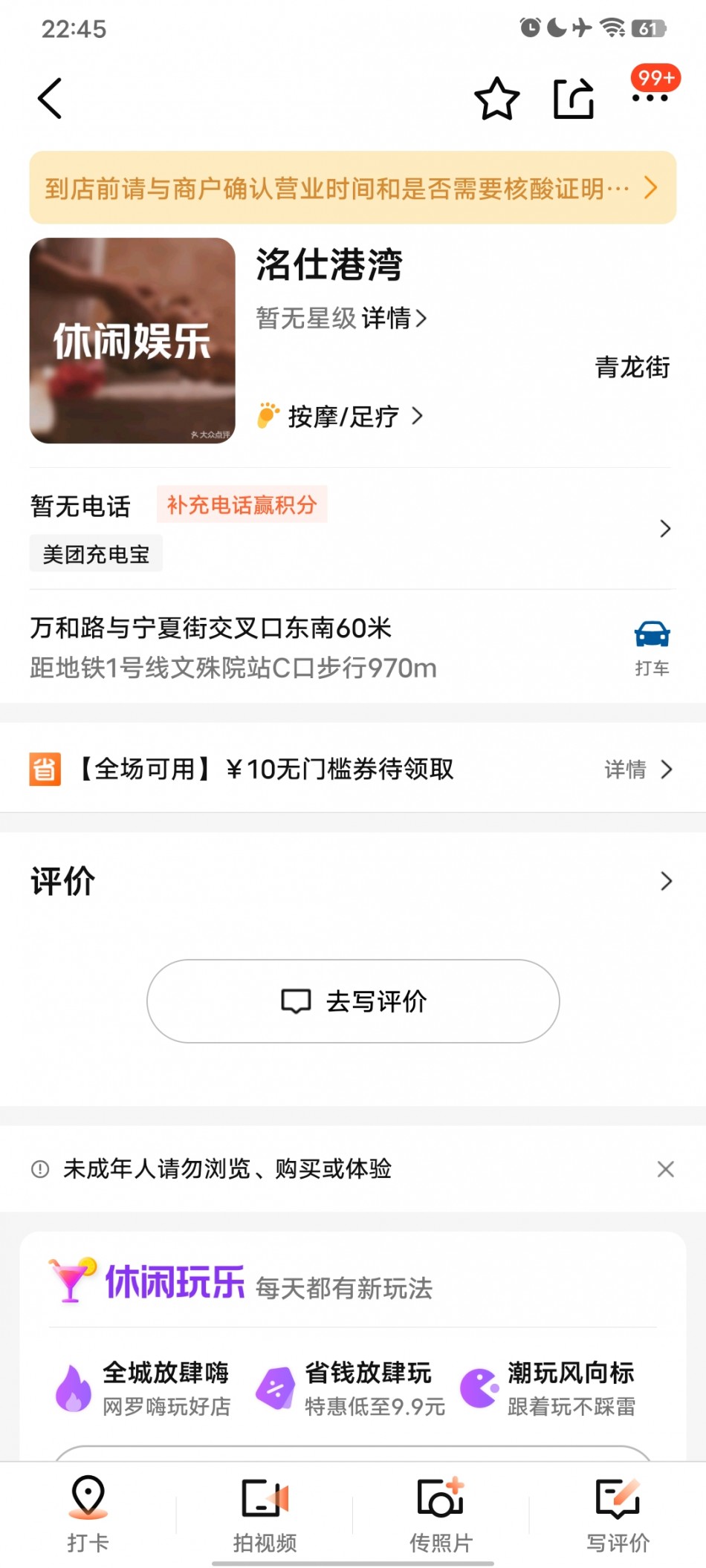The image size is (706, 1568).
Task: Open 写评价 in the bottom bar
Action: pyautogui.click(x=618, y=1514)
